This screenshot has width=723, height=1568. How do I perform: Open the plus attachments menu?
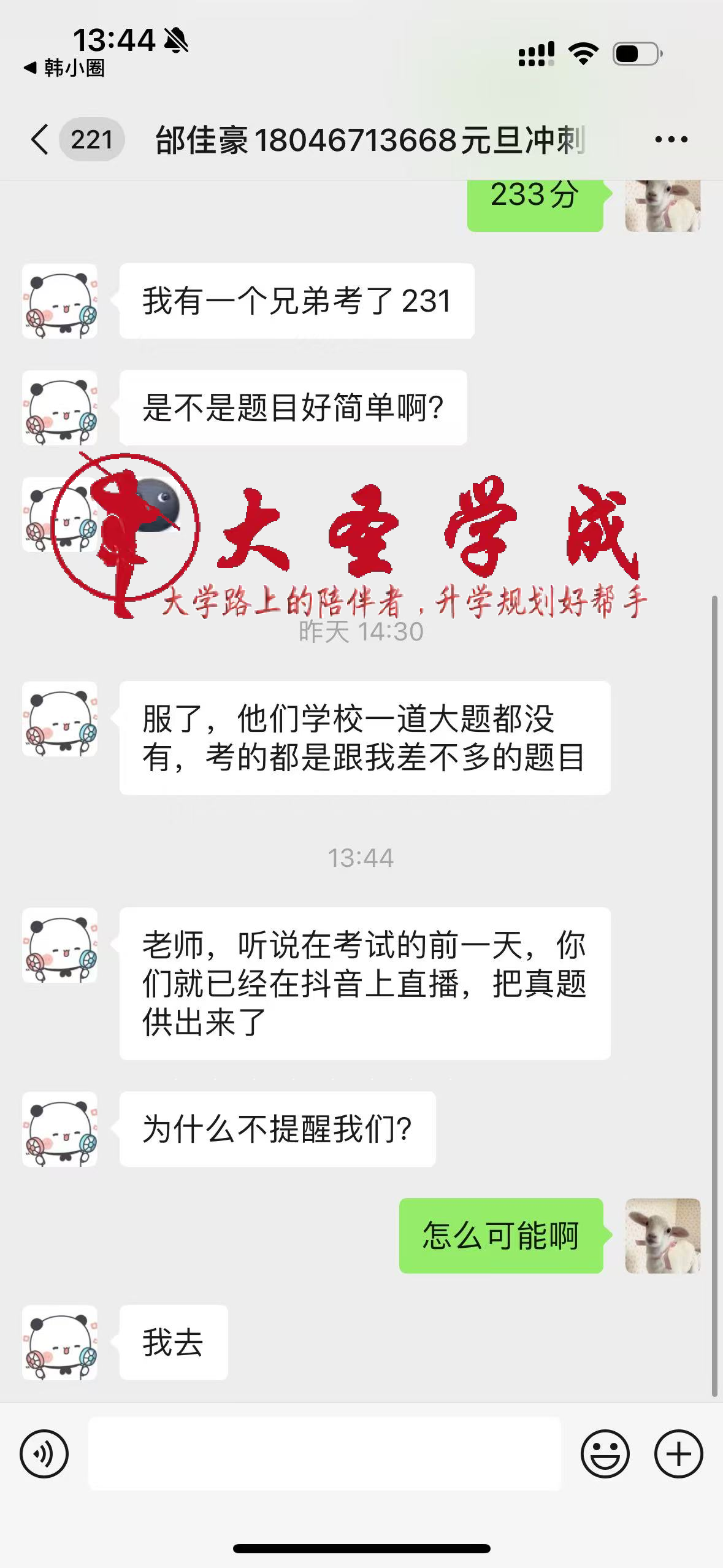pyautogui.click(x=678, y=1453)
